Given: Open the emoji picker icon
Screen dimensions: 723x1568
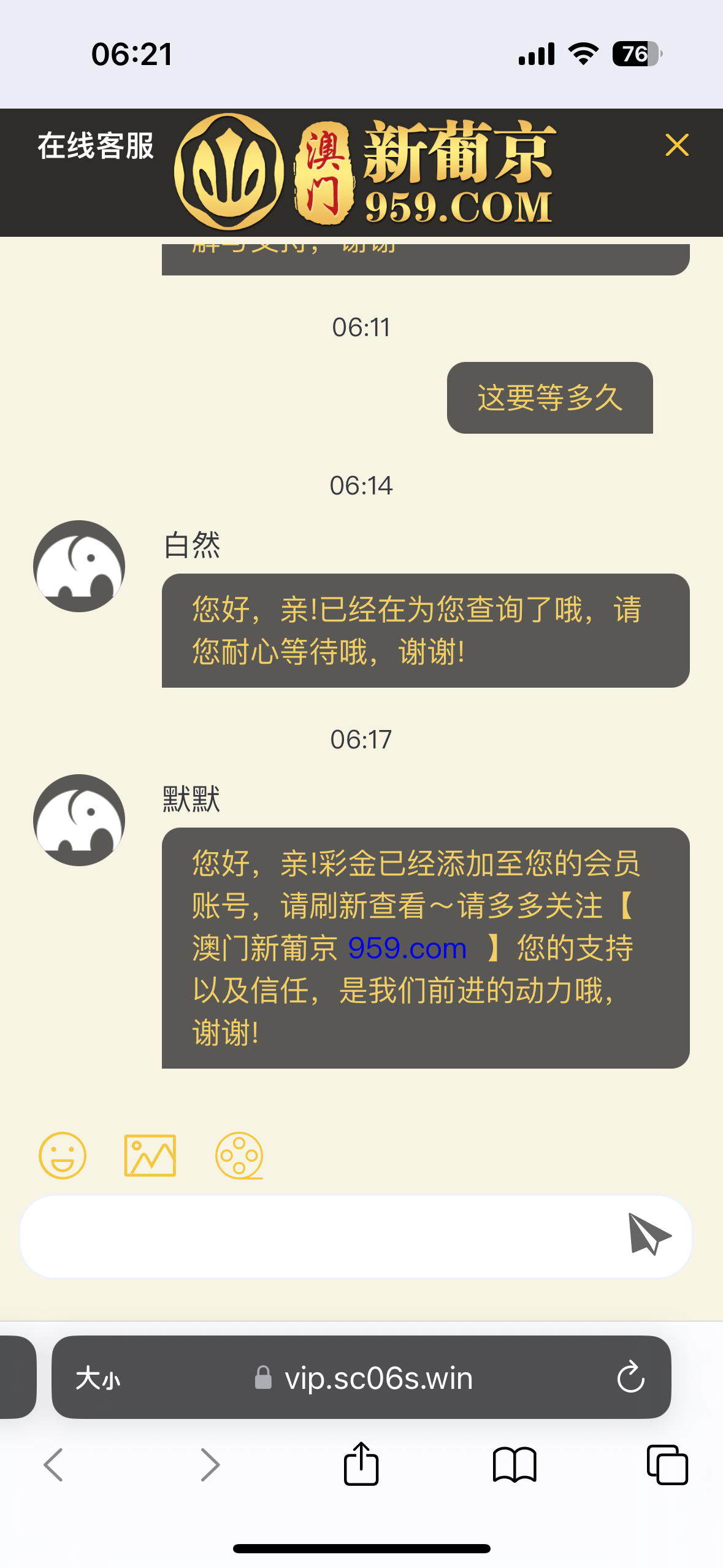Looking at the screenshot, I should click(62, 1155).
